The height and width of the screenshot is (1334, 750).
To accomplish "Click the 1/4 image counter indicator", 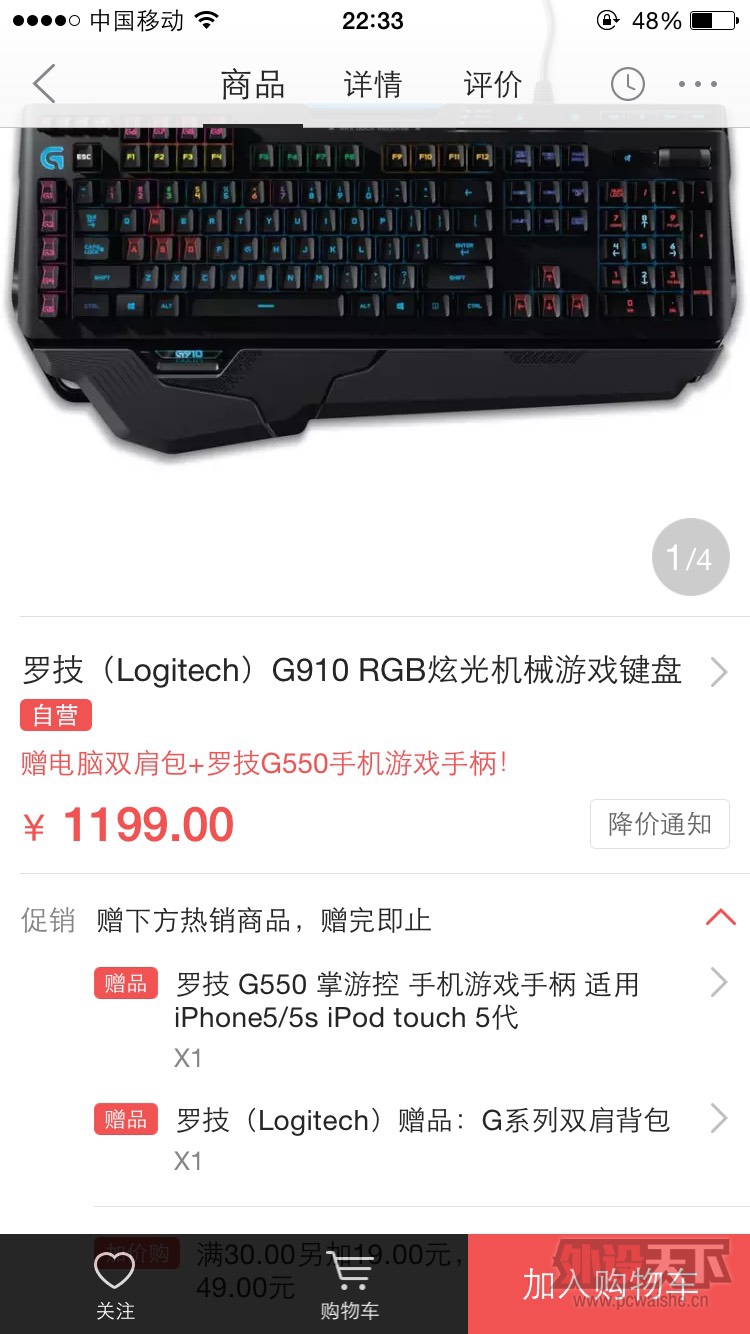I will pos(689,557).
